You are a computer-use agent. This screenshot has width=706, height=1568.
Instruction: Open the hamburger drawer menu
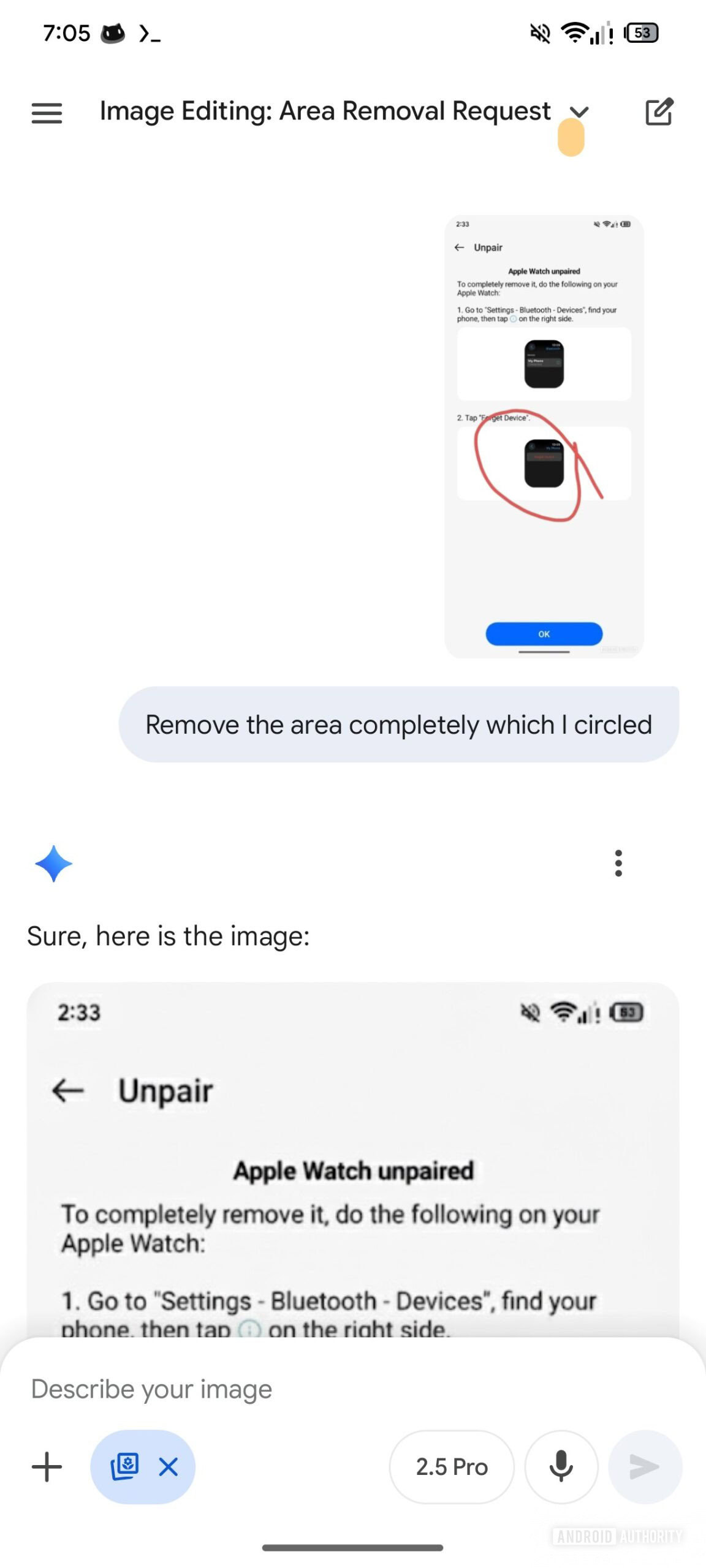click(x=47, y=113)
